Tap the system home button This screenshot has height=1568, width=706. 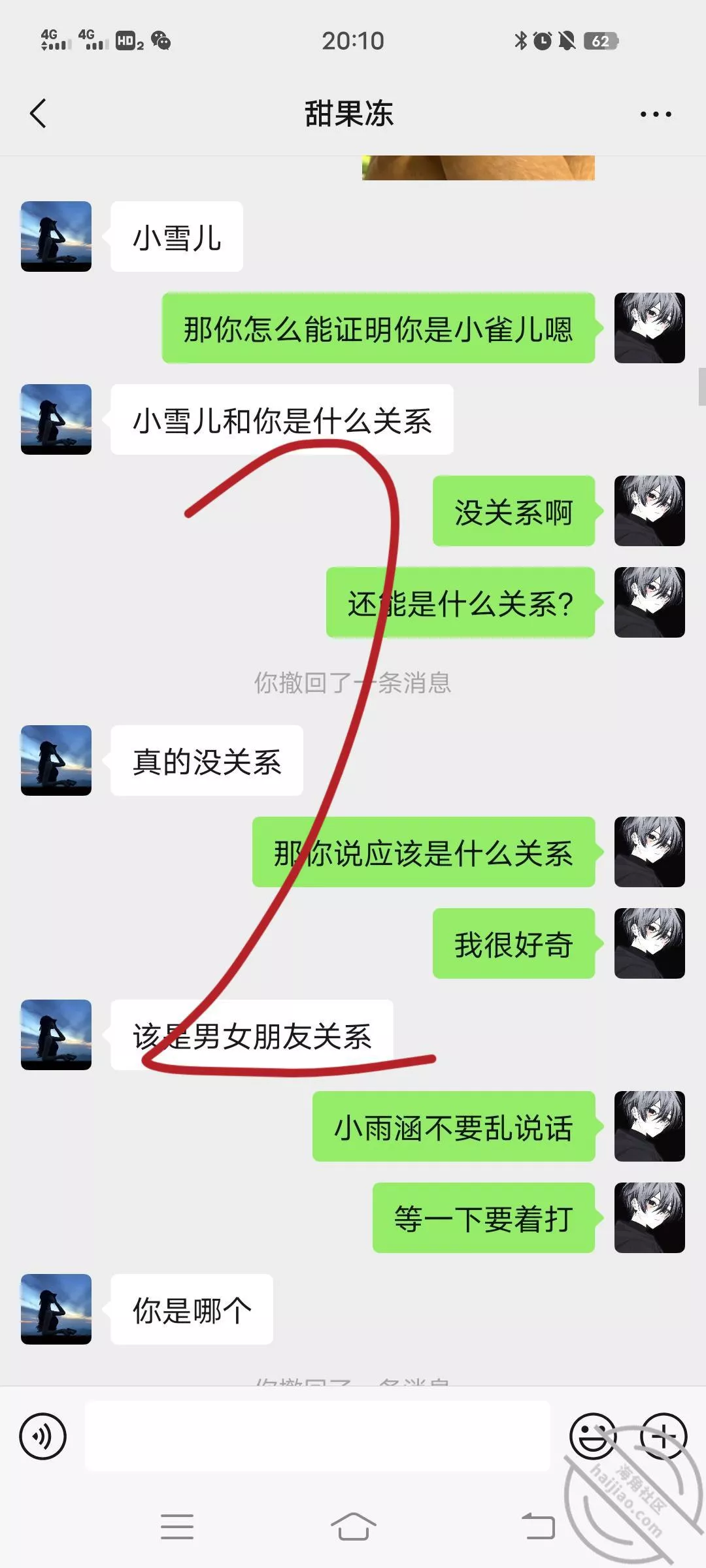click(353, 1527)
